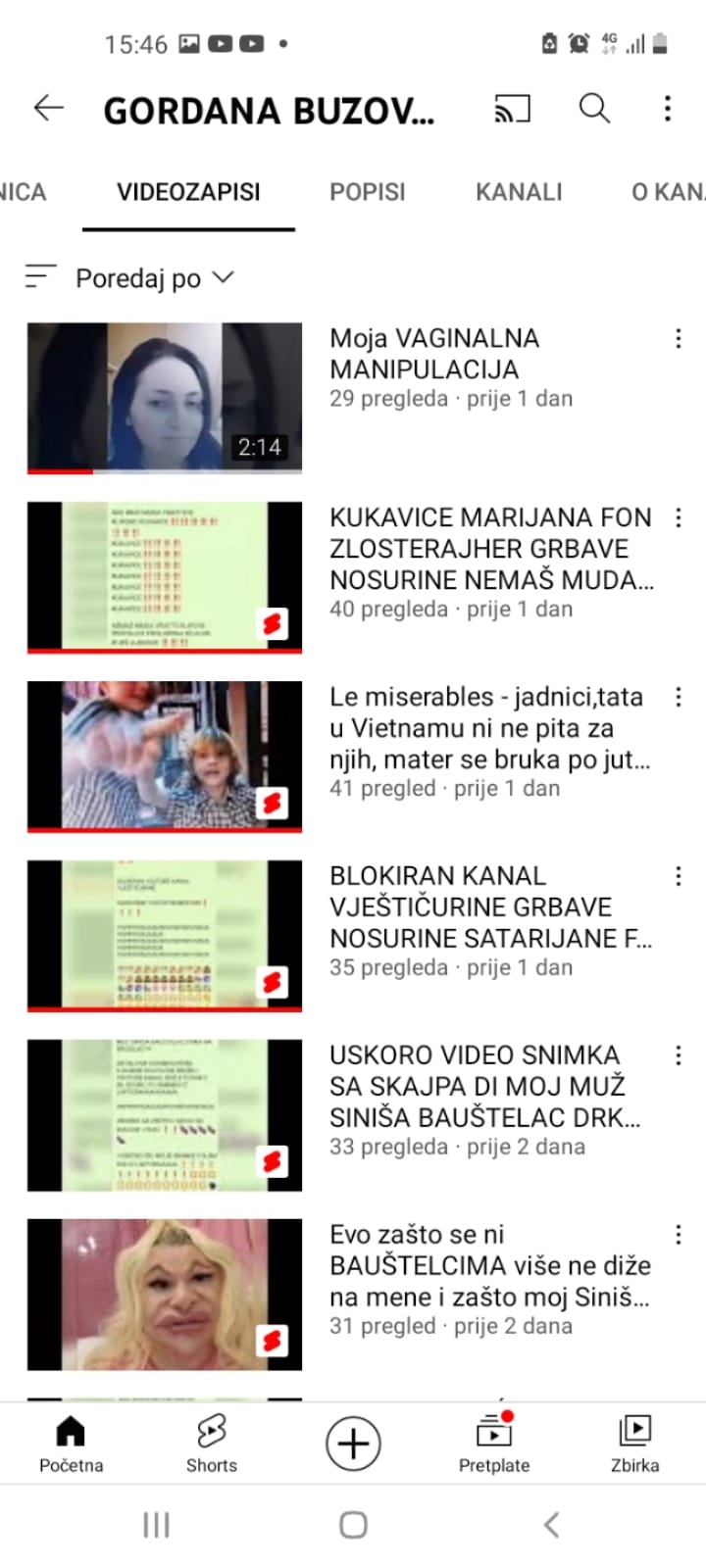706x1568 pixels.
Task: Open the Zbirka library tab
Action: (634, 1444)
